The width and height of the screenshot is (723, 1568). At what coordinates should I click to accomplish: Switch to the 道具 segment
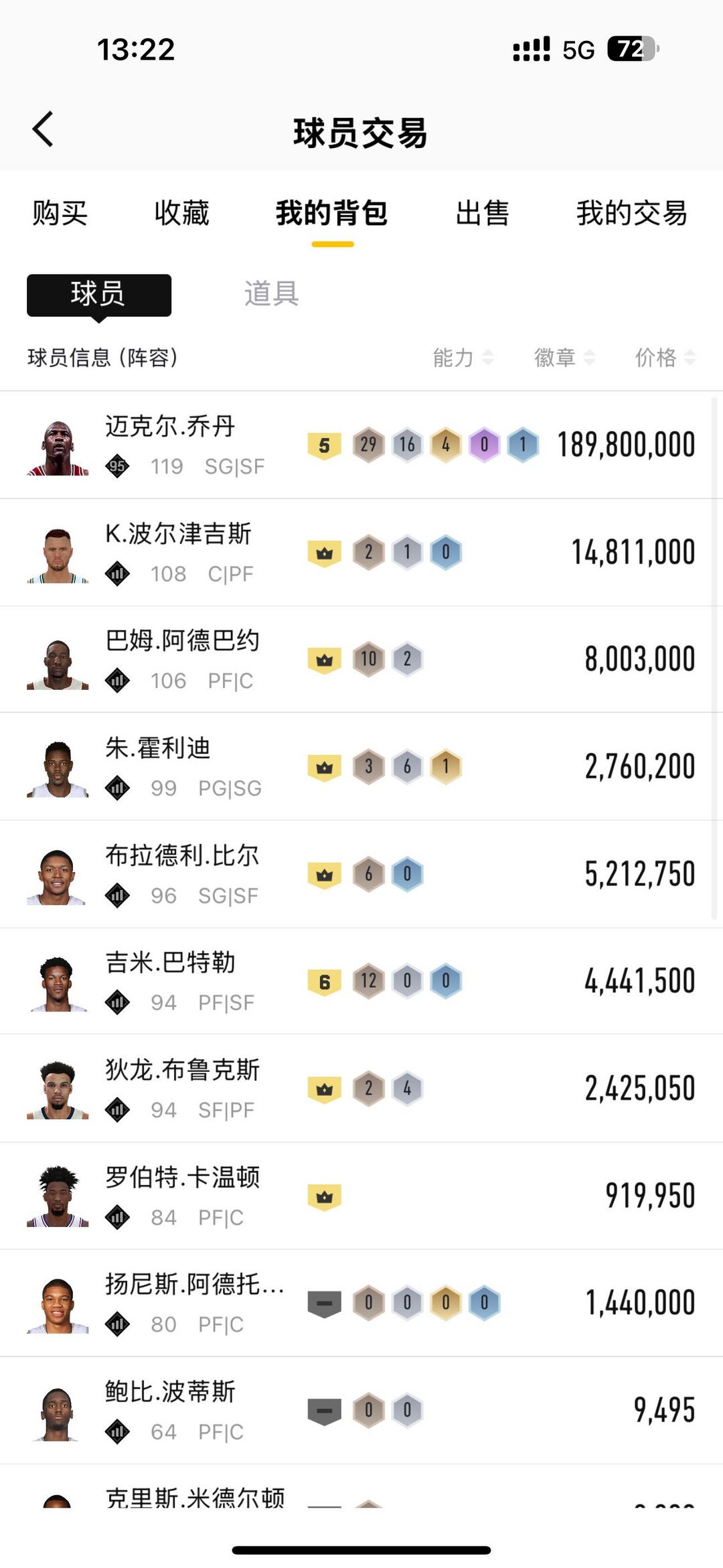(x=271, y=294)
